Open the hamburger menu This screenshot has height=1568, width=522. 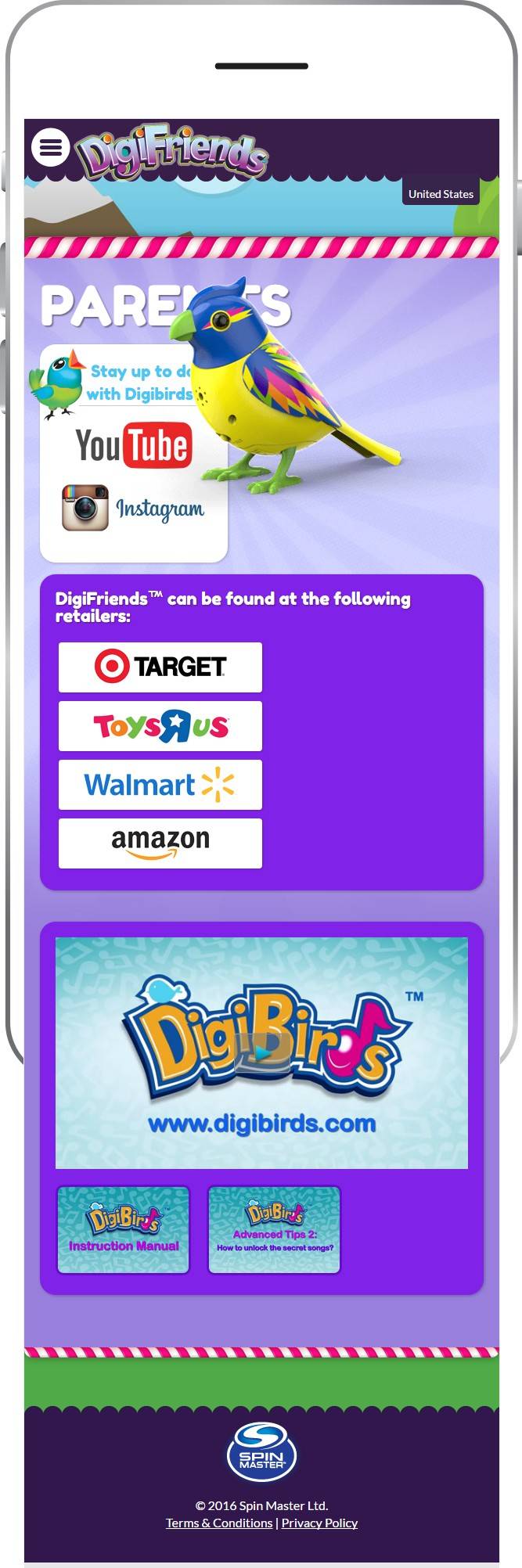click(x=50, y=147)
